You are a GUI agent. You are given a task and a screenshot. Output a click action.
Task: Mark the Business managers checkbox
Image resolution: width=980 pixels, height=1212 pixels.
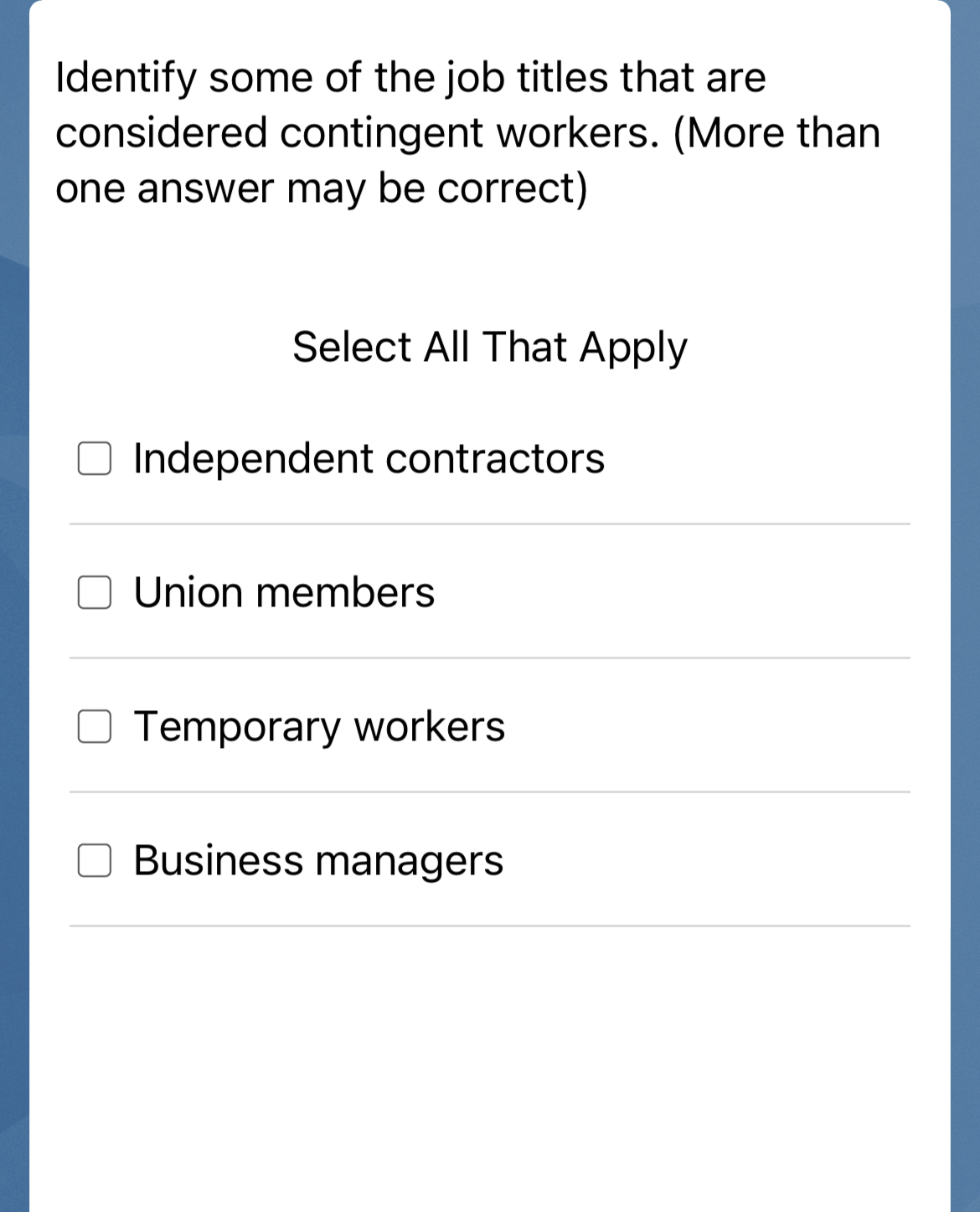95,860
